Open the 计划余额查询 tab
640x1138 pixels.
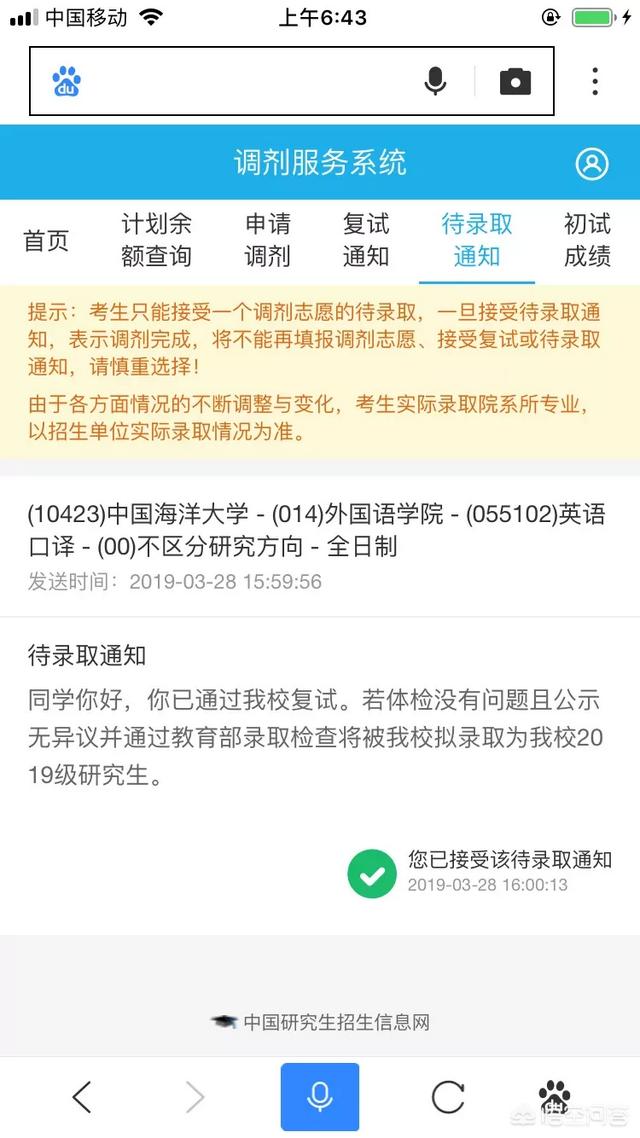click(x=156, y=240)
